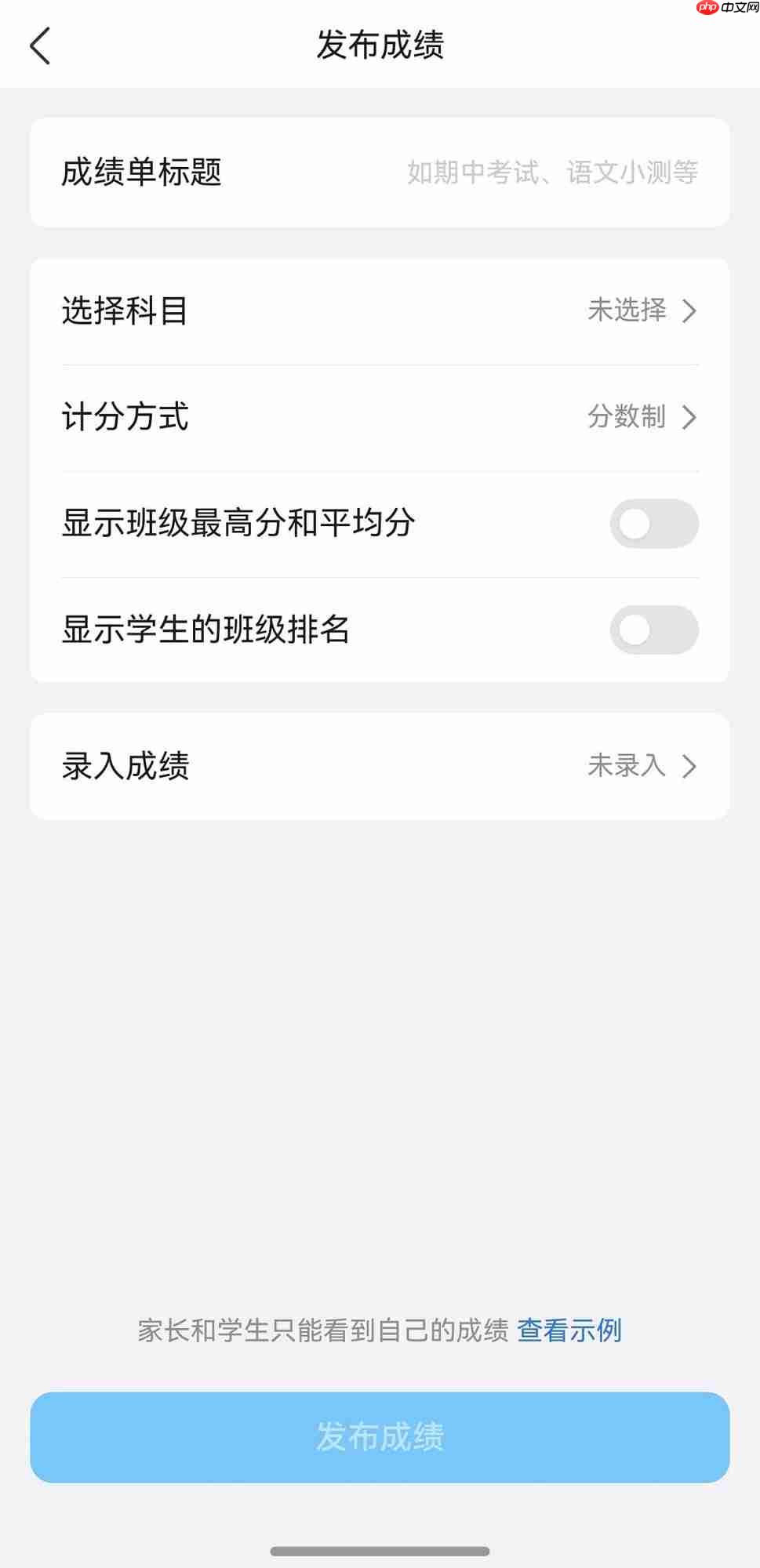Tap the back arrow to exit
760x1568 pixels.
(x=40, y=46)
